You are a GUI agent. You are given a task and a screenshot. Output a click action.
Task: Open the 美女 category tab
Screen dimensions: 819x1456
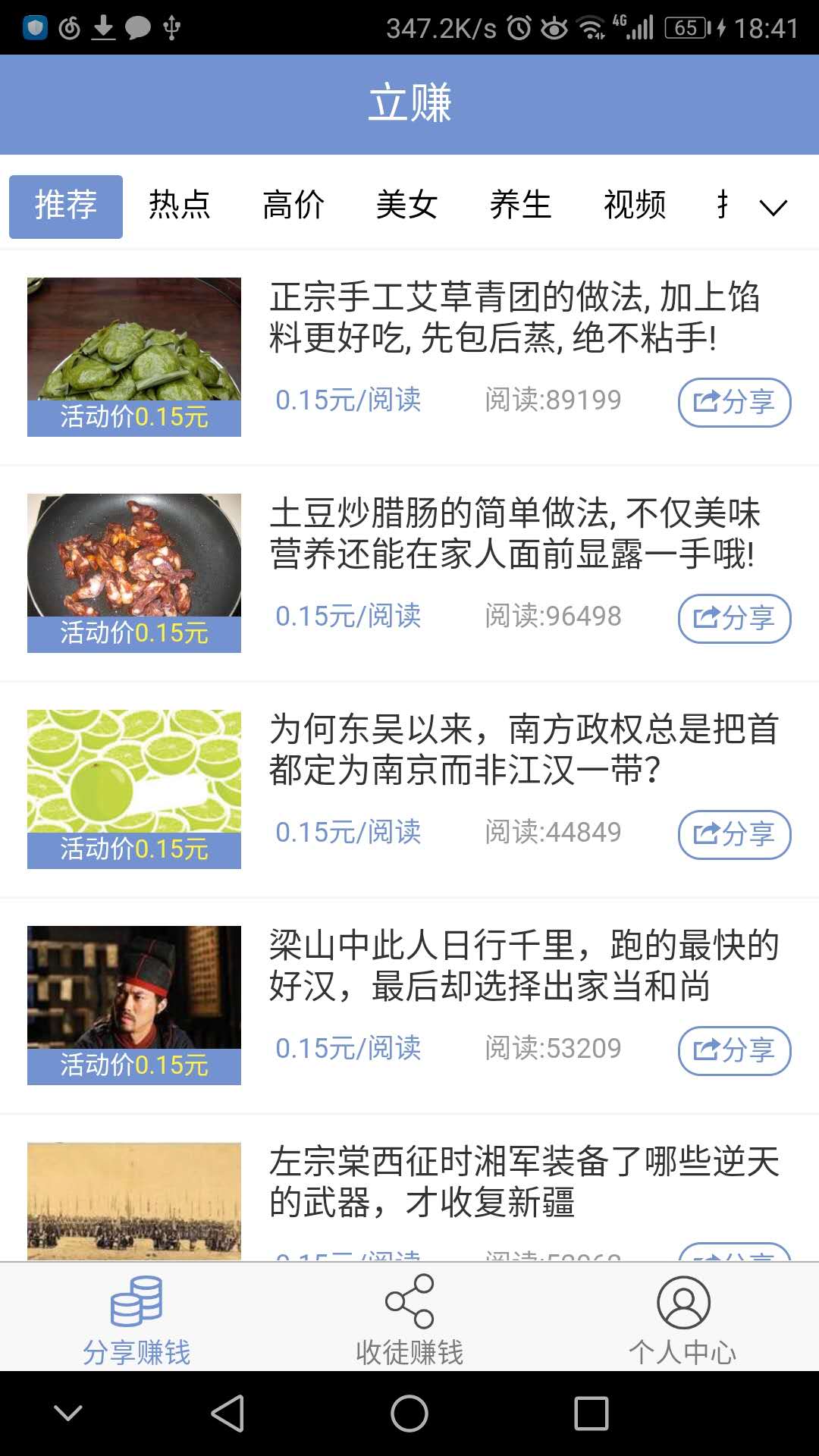[x=407, y=206]
